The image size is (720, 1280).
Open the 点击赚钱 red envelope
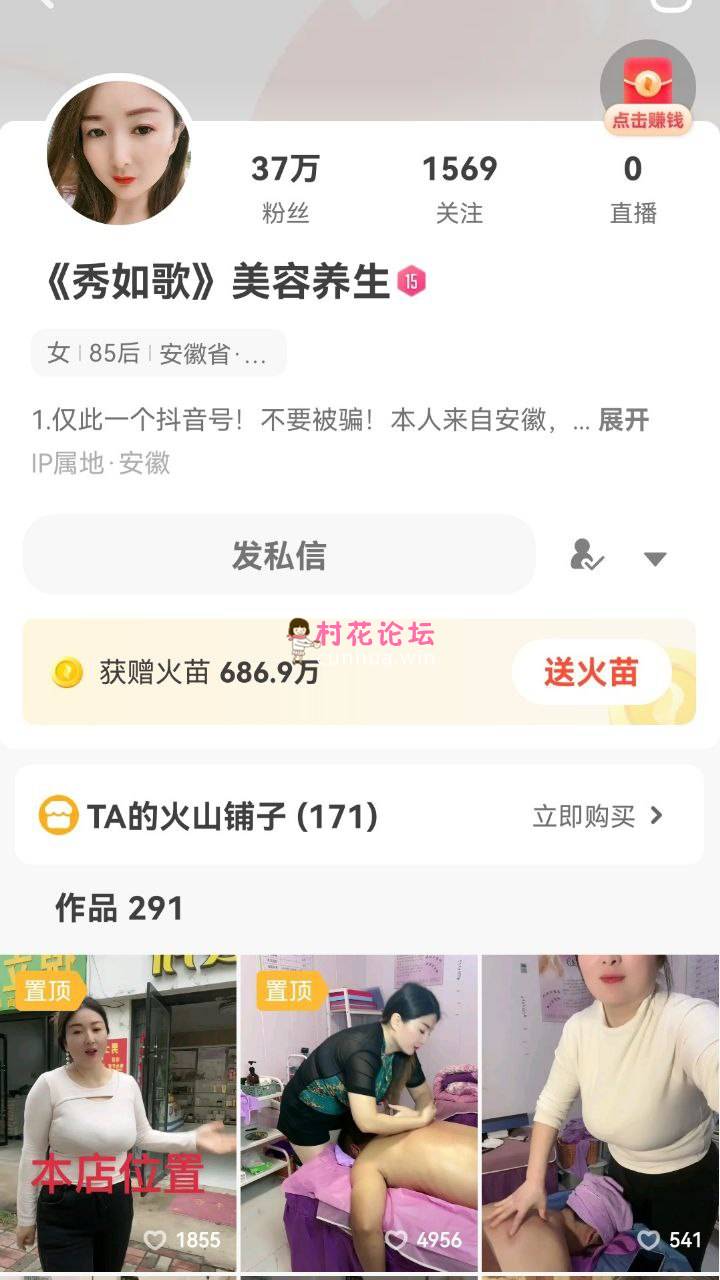[647, 92]
